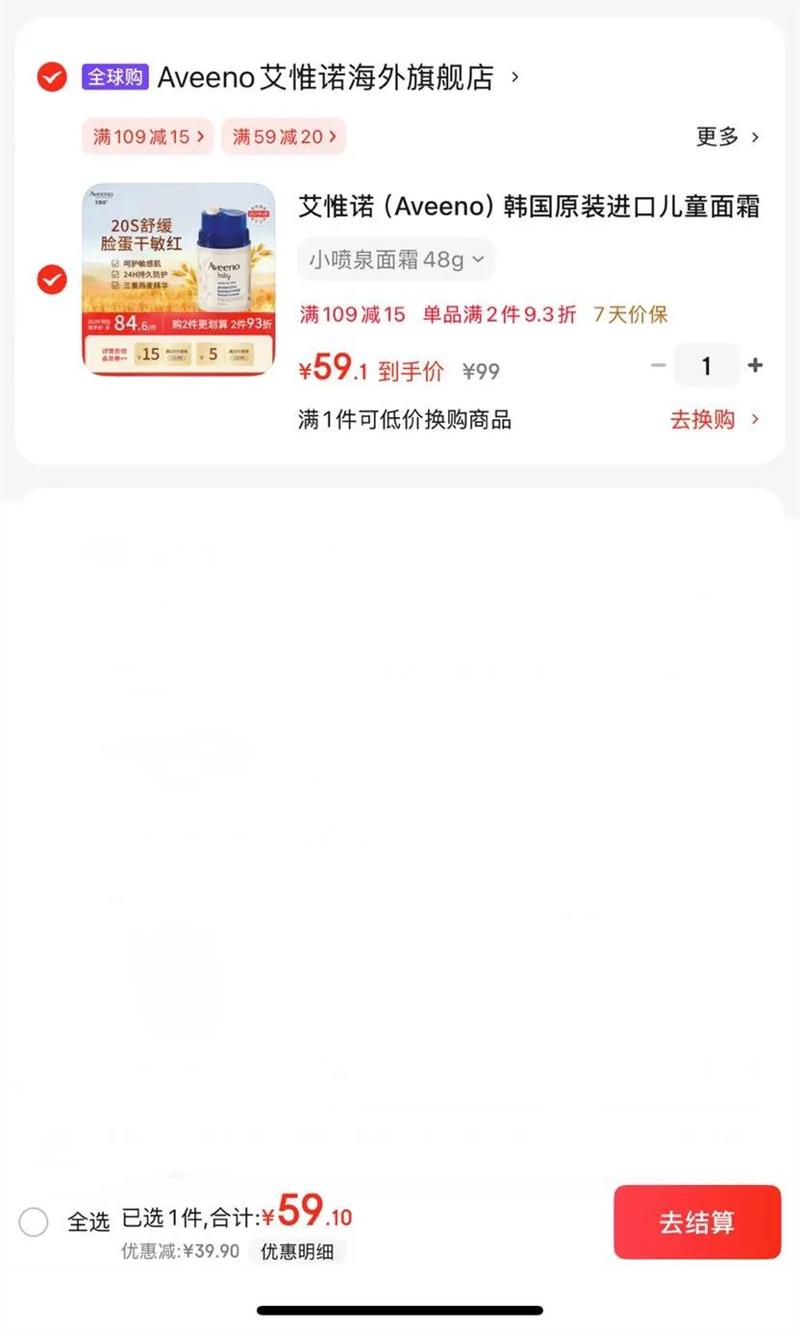Increase quantity with the plus button
This screenshot has width=800, height=1330.
[755, 366]
